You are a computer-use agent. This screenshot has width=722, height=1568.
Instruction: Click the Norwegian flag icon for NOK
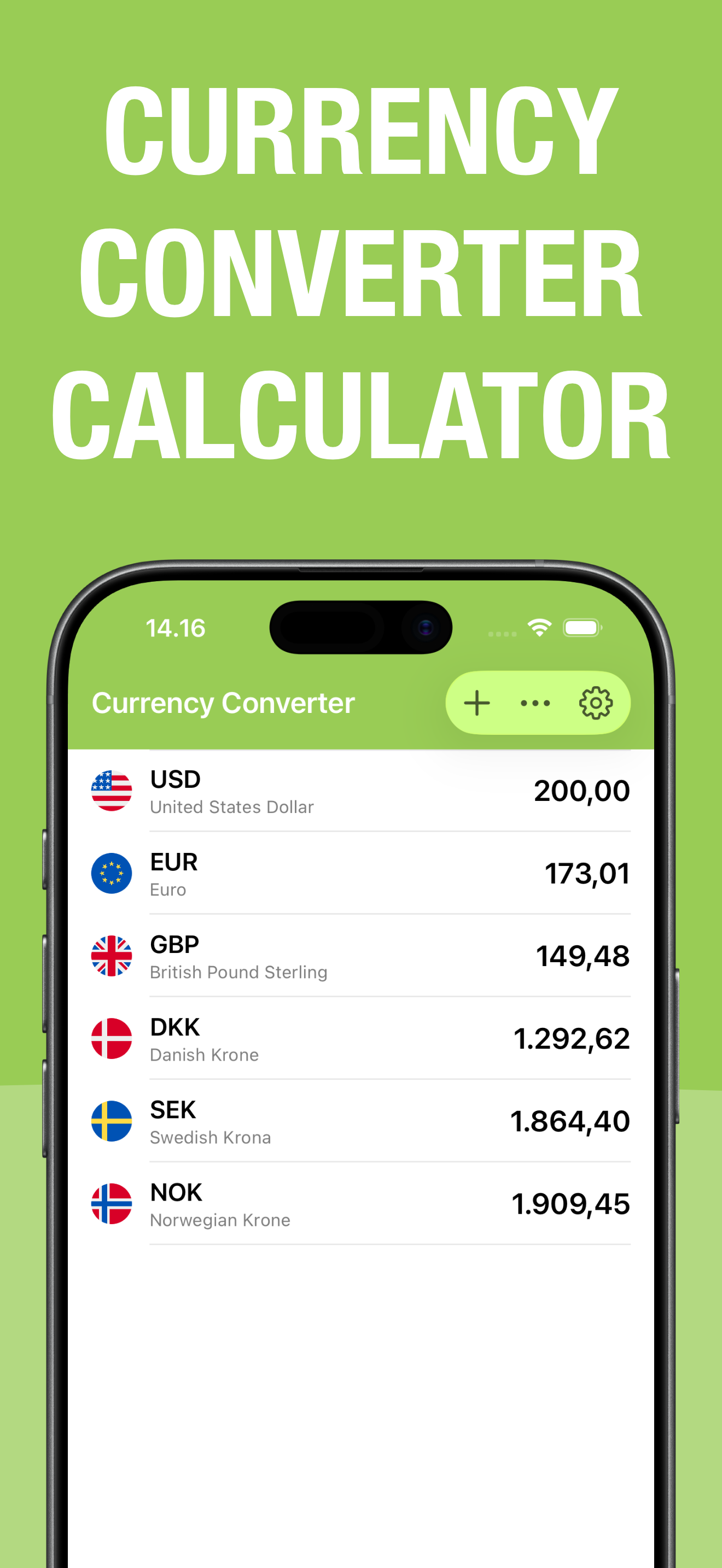tap(113, 1203)
